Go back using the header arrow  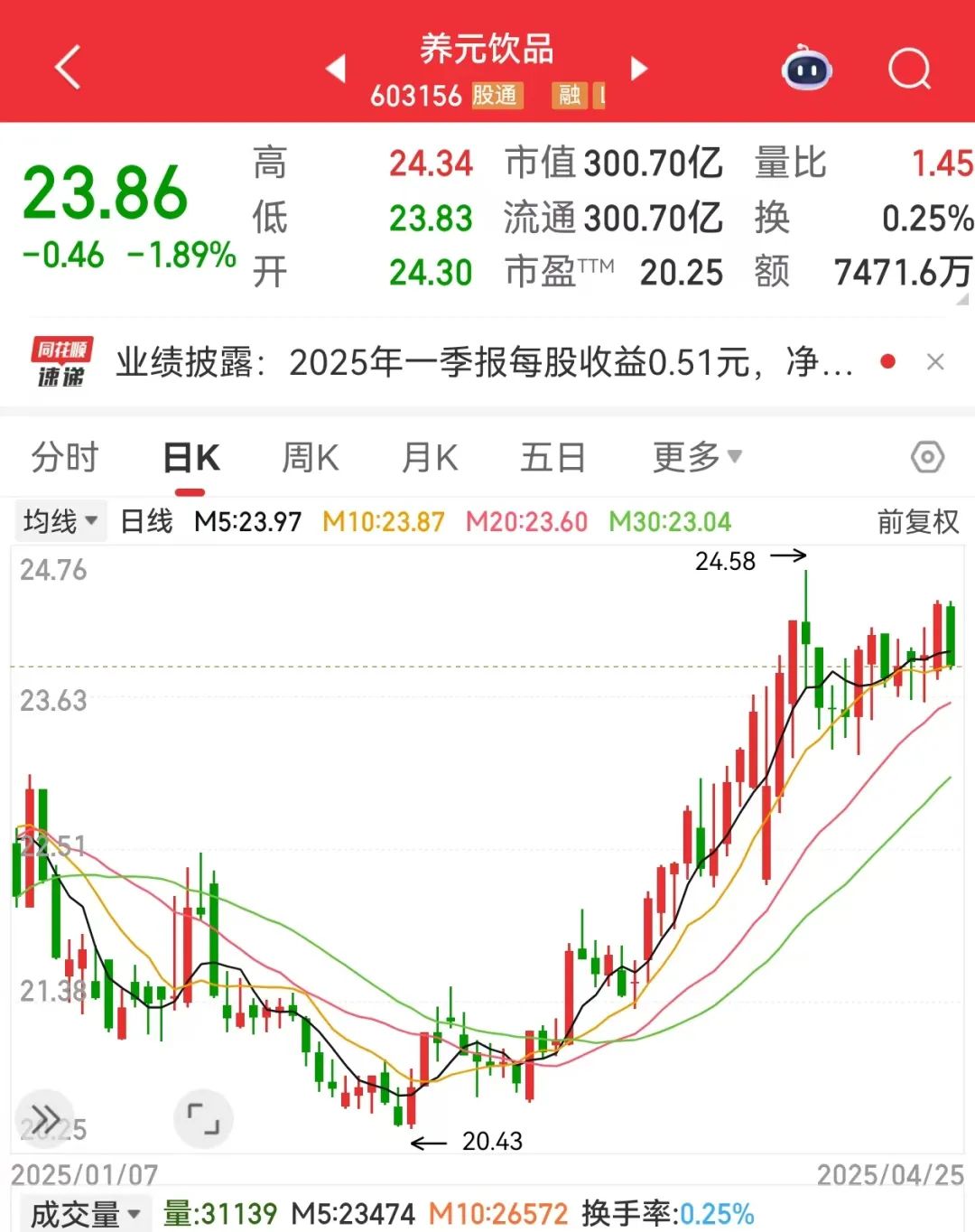point(68,68)
